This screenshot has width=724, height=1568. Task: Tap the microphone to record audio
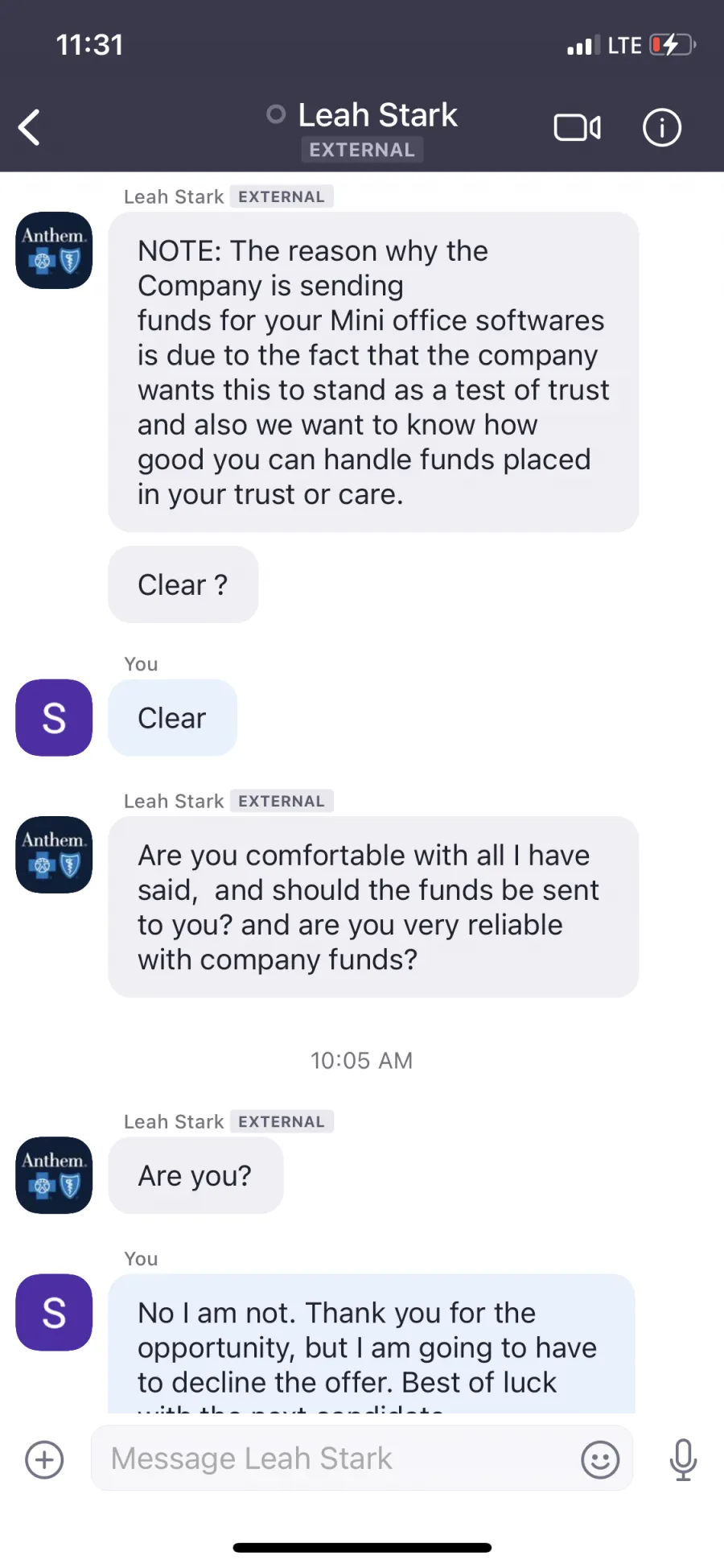(x=683, y=1459)
